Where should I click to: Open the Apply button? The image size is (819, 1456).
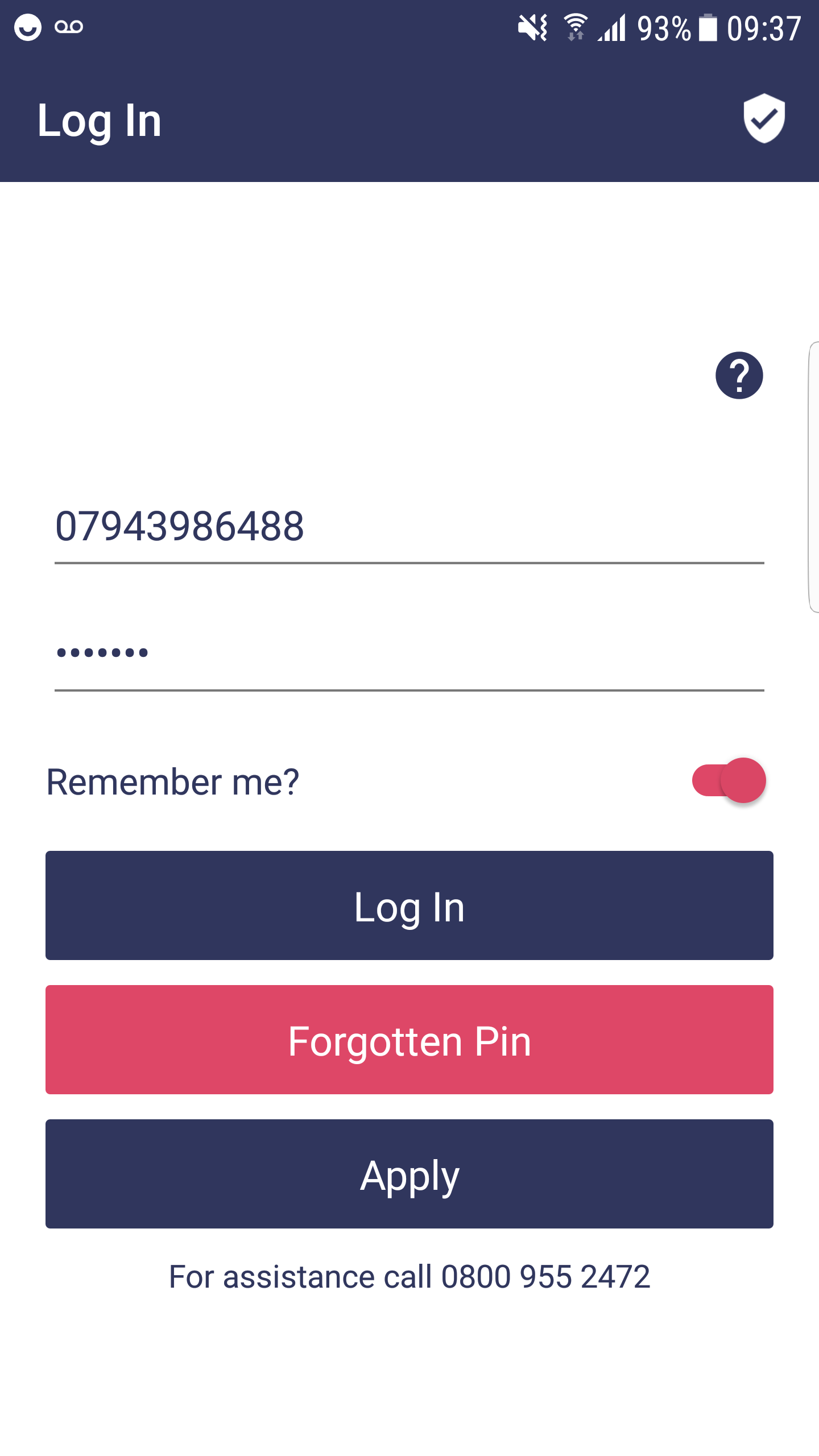409,1174
